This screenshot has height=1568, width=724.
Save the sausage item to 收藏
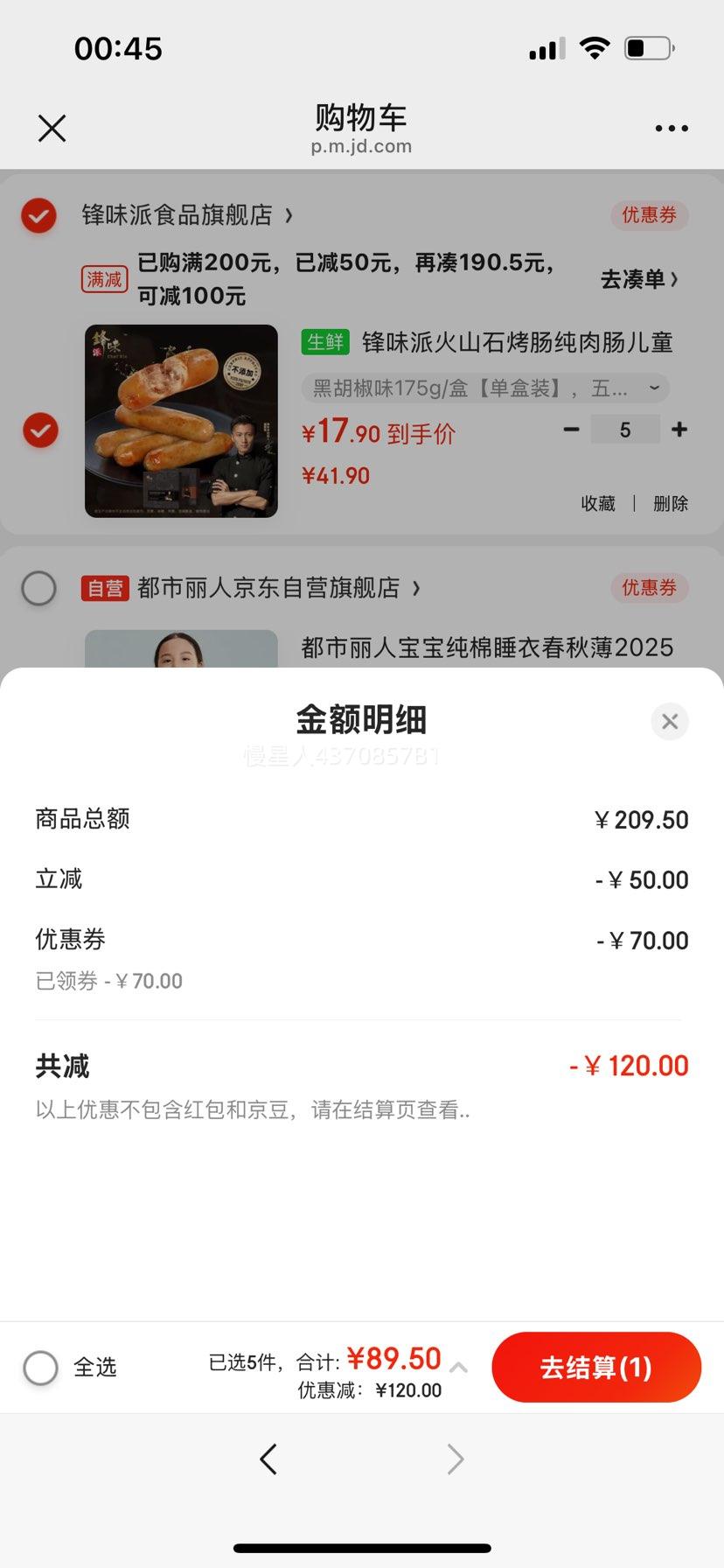click(x=598, y=503)
